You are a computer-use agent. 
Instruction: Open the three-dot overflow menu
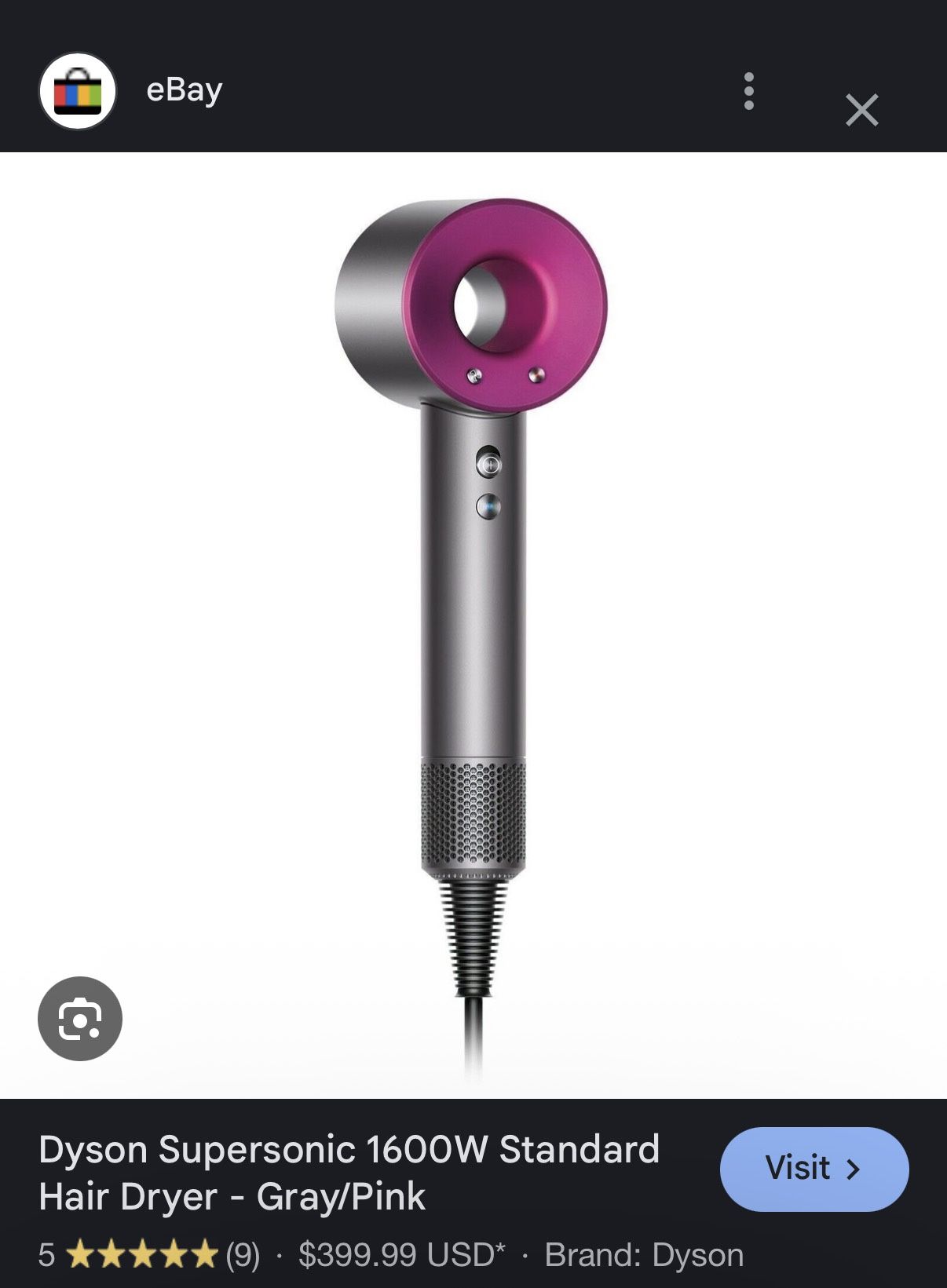pyautogui.click(x=748, y=93)
